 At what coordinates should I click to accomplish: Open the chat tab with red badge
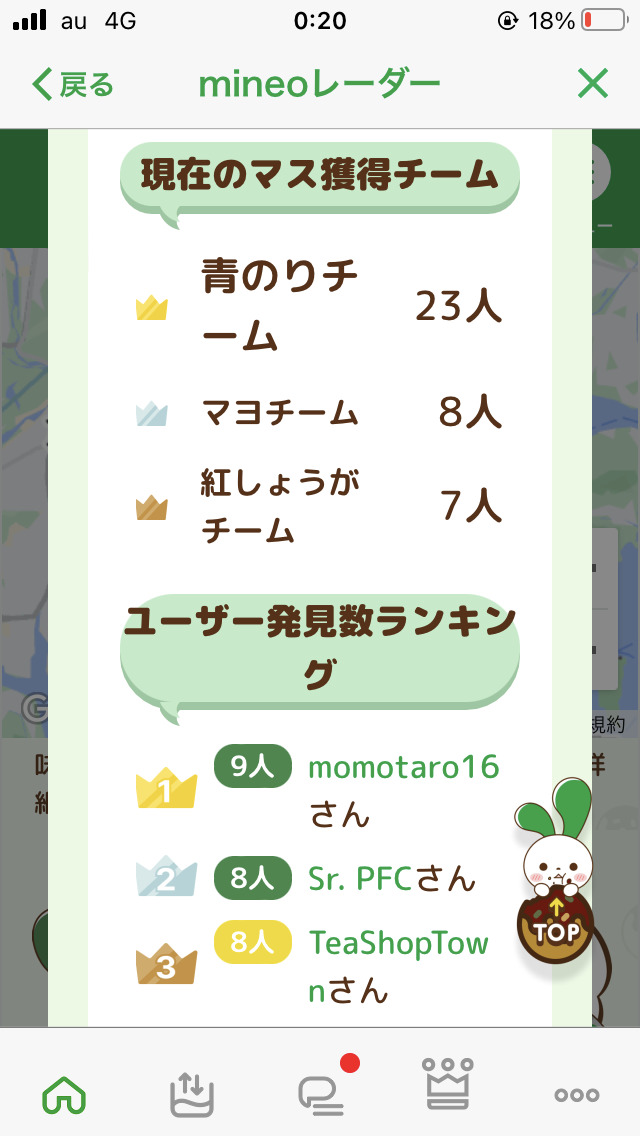[x=322, y=1095]
